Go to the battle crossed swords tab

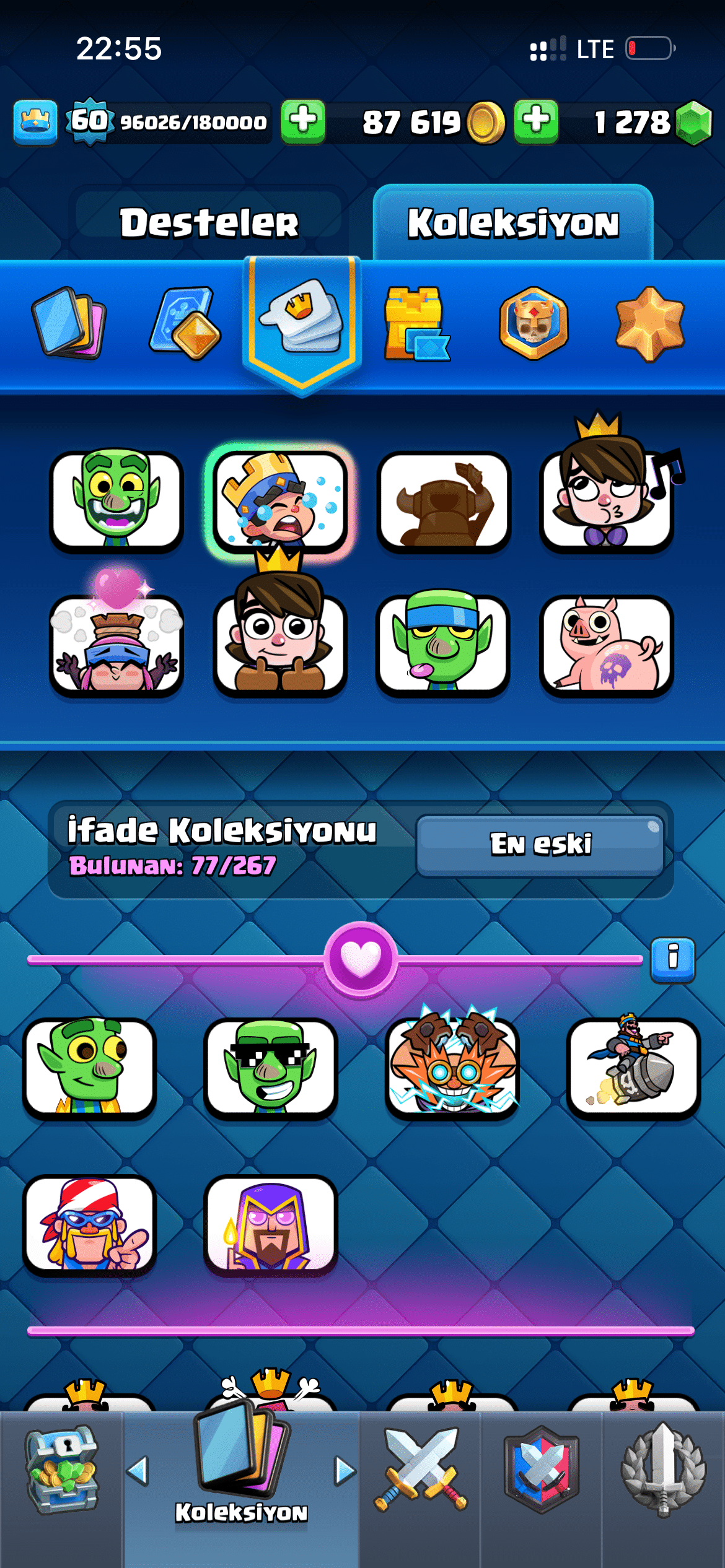421,1470
